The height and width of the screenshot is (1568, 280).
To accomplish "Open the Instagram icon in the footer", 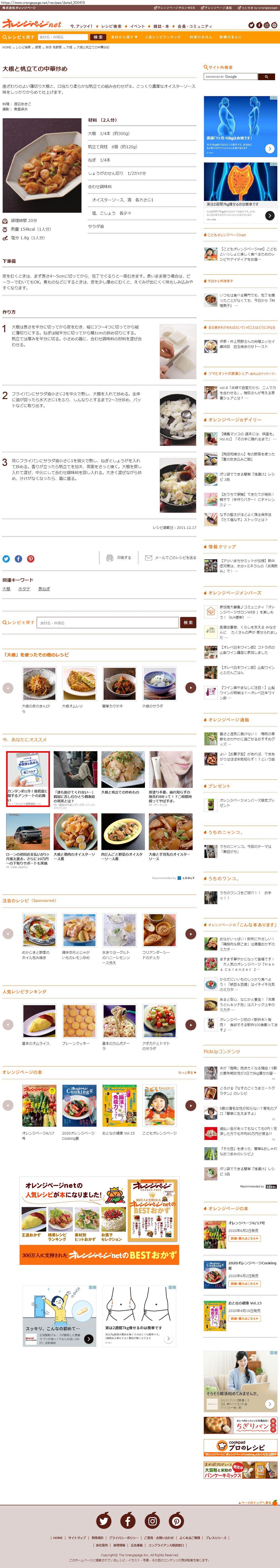I will (x=152, y=1521).
